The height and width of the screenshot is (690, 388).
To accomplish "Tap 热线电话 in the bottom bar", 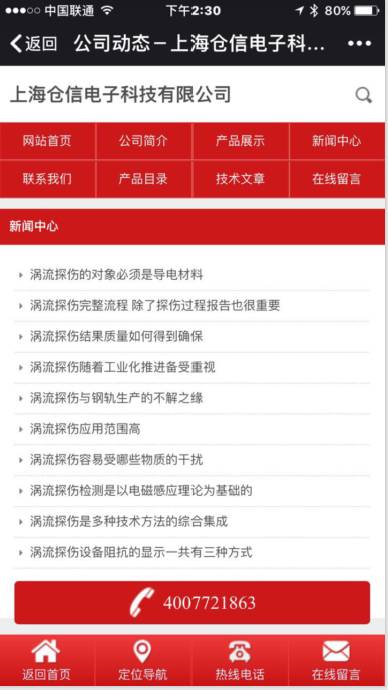I will 240,660.
